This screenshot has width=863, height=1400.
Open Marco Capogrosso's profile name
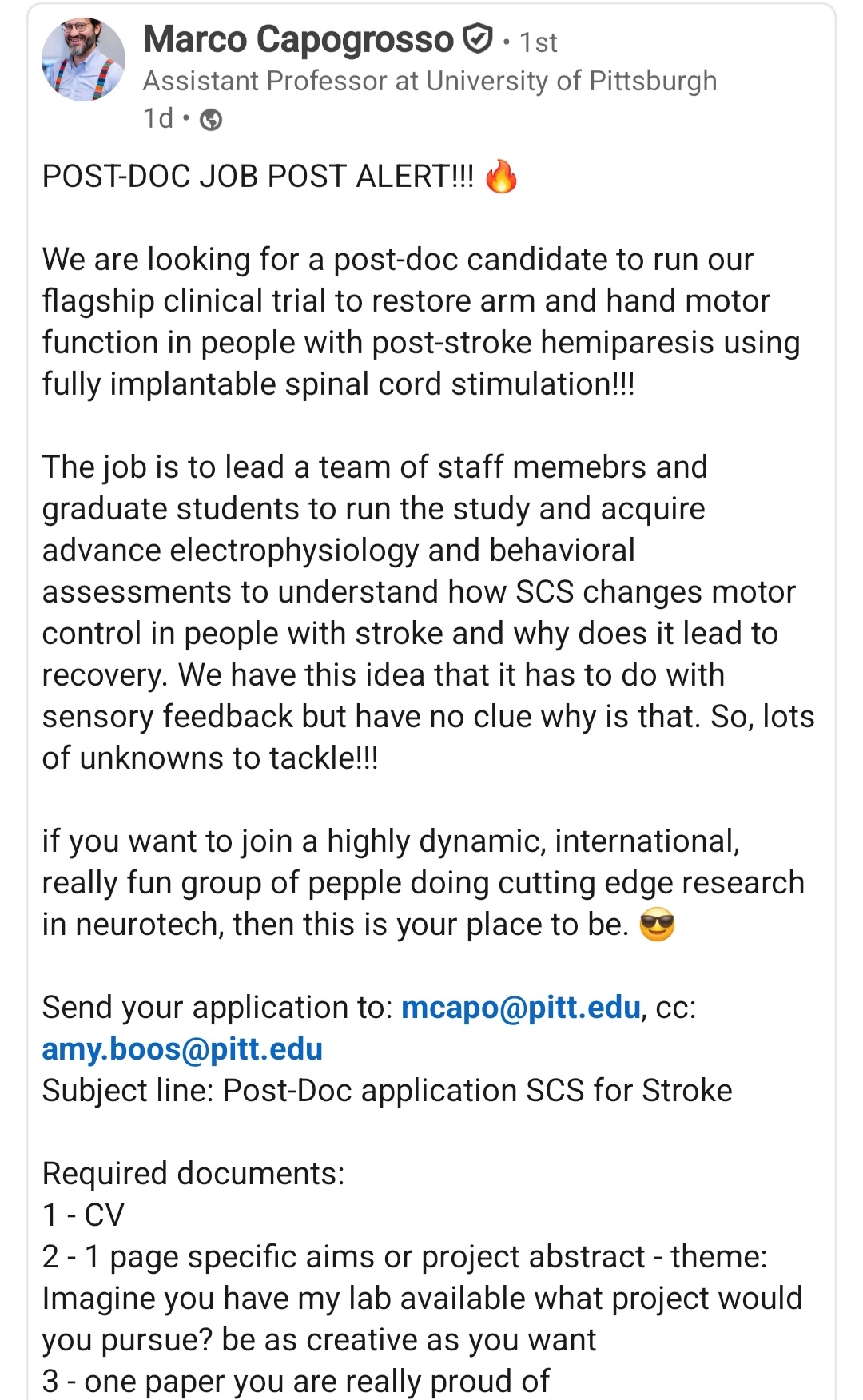[x=298, y=40]
